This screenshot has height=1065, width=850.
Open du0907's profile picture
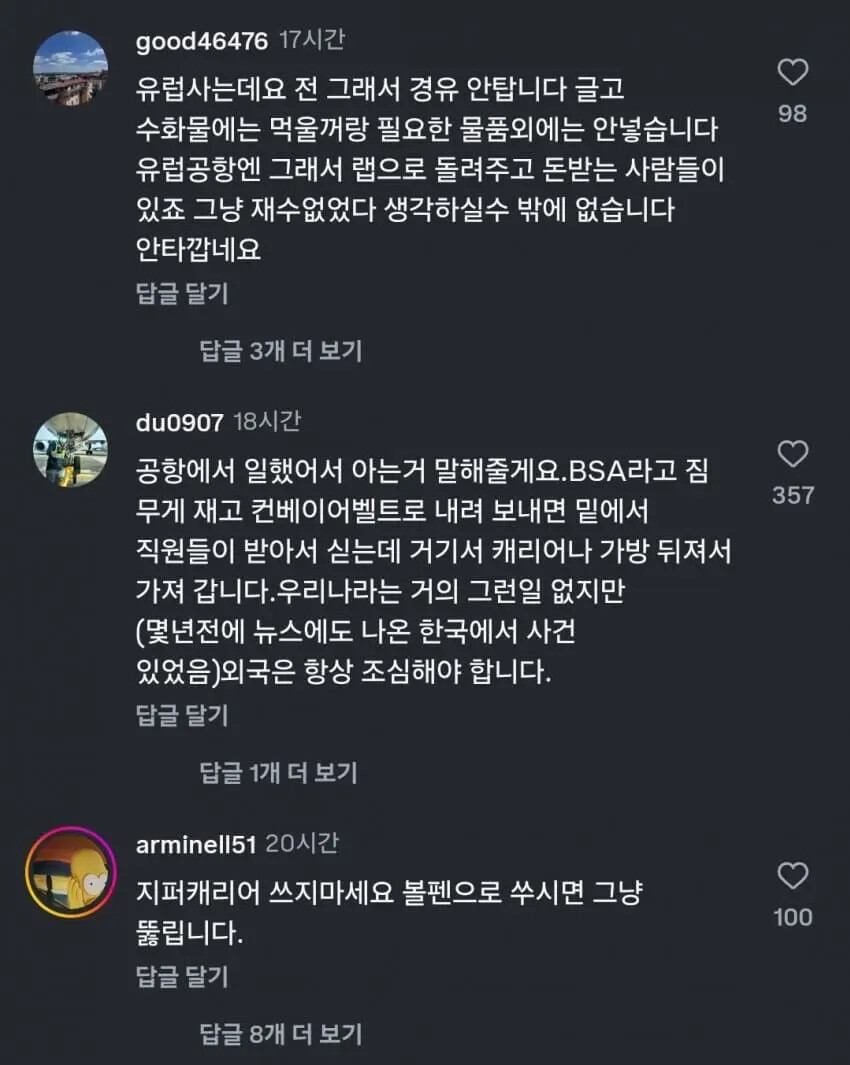(x=70, y=449)
